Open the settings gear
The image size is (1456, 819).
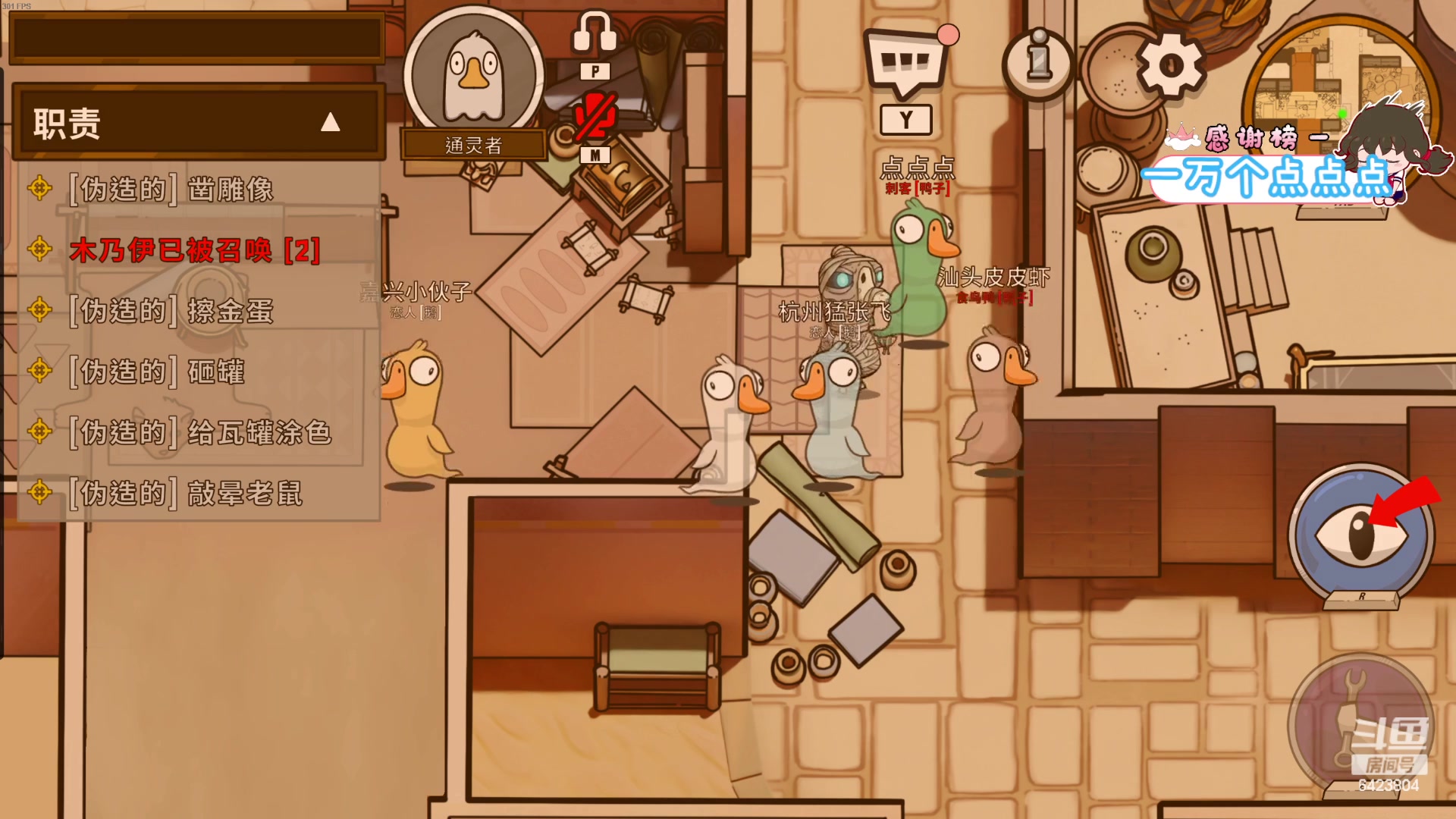click(x=1169, y=65)
